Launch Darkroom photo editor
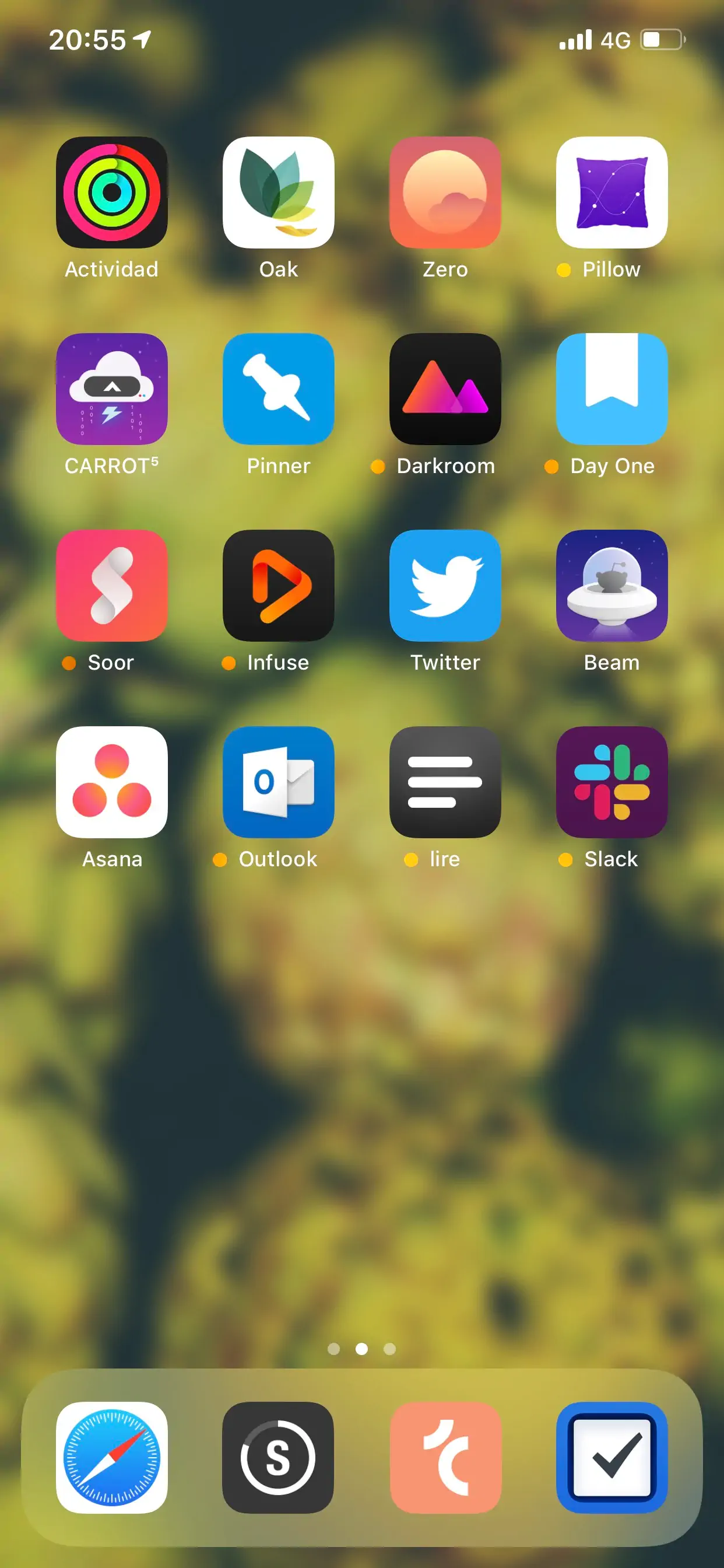Viewport: 724px width, 1568px height. click(445, 389)
